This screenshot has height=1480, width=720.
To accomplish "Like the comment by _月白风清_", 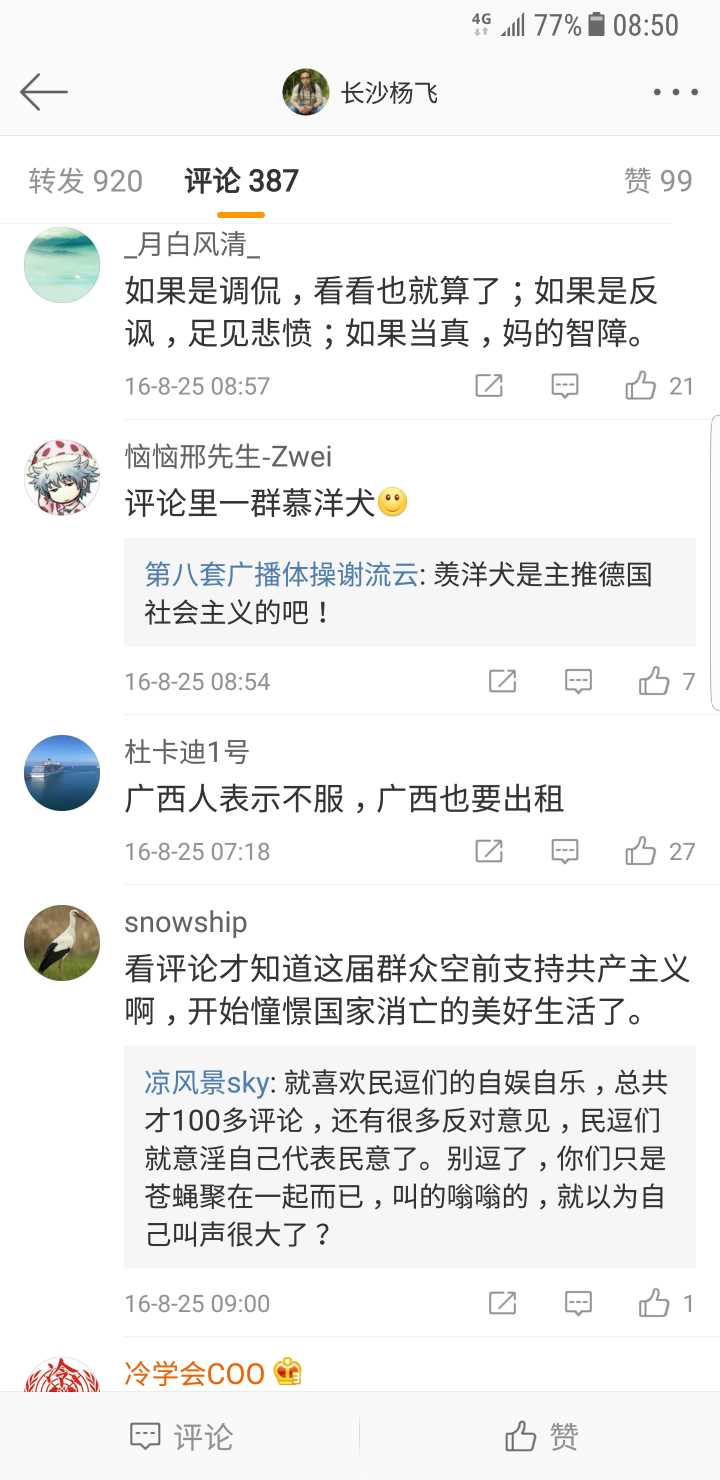I will click(641, 386).
